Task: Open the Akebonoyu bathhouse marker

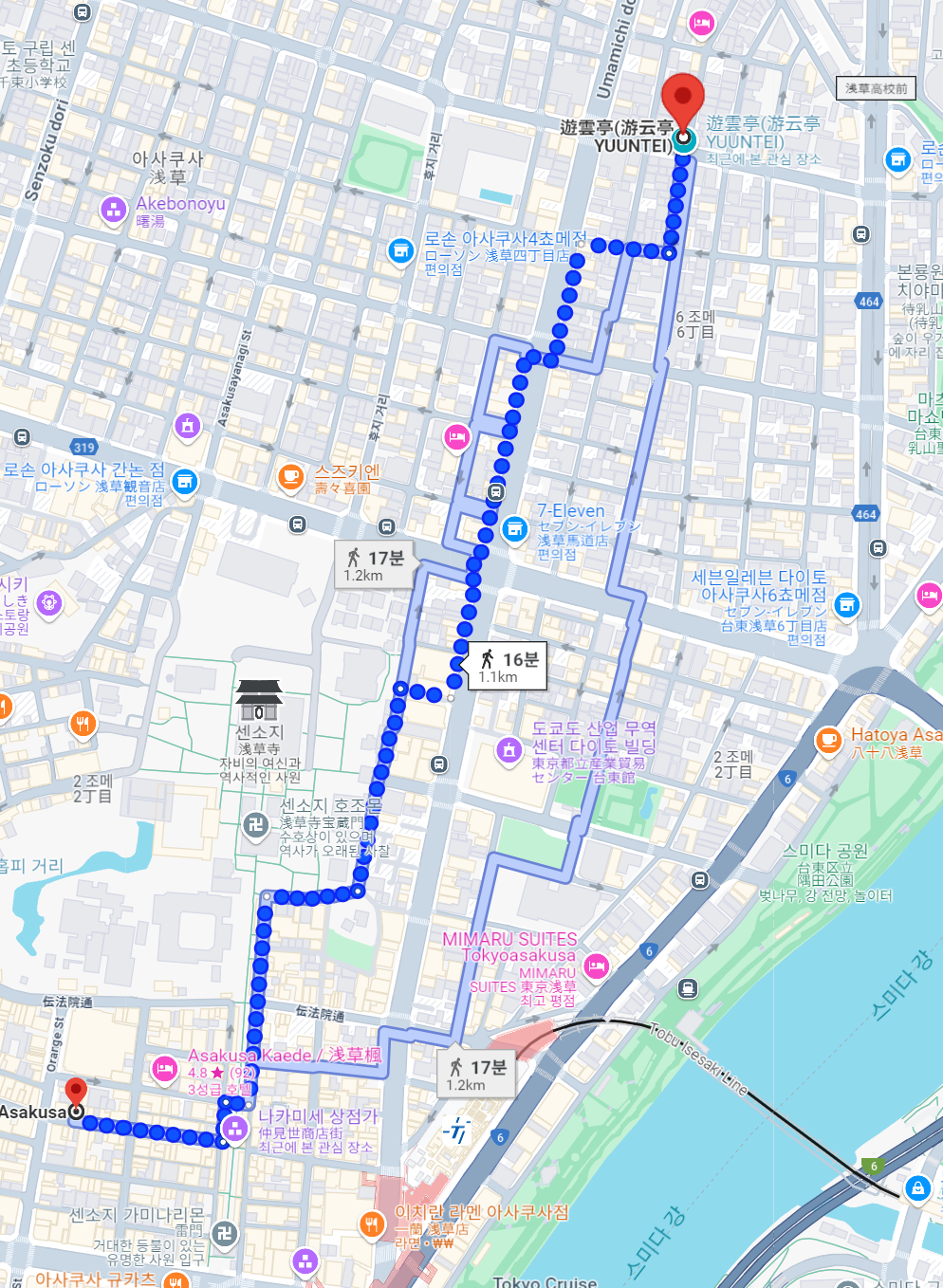Action: [x=114, y=211]
